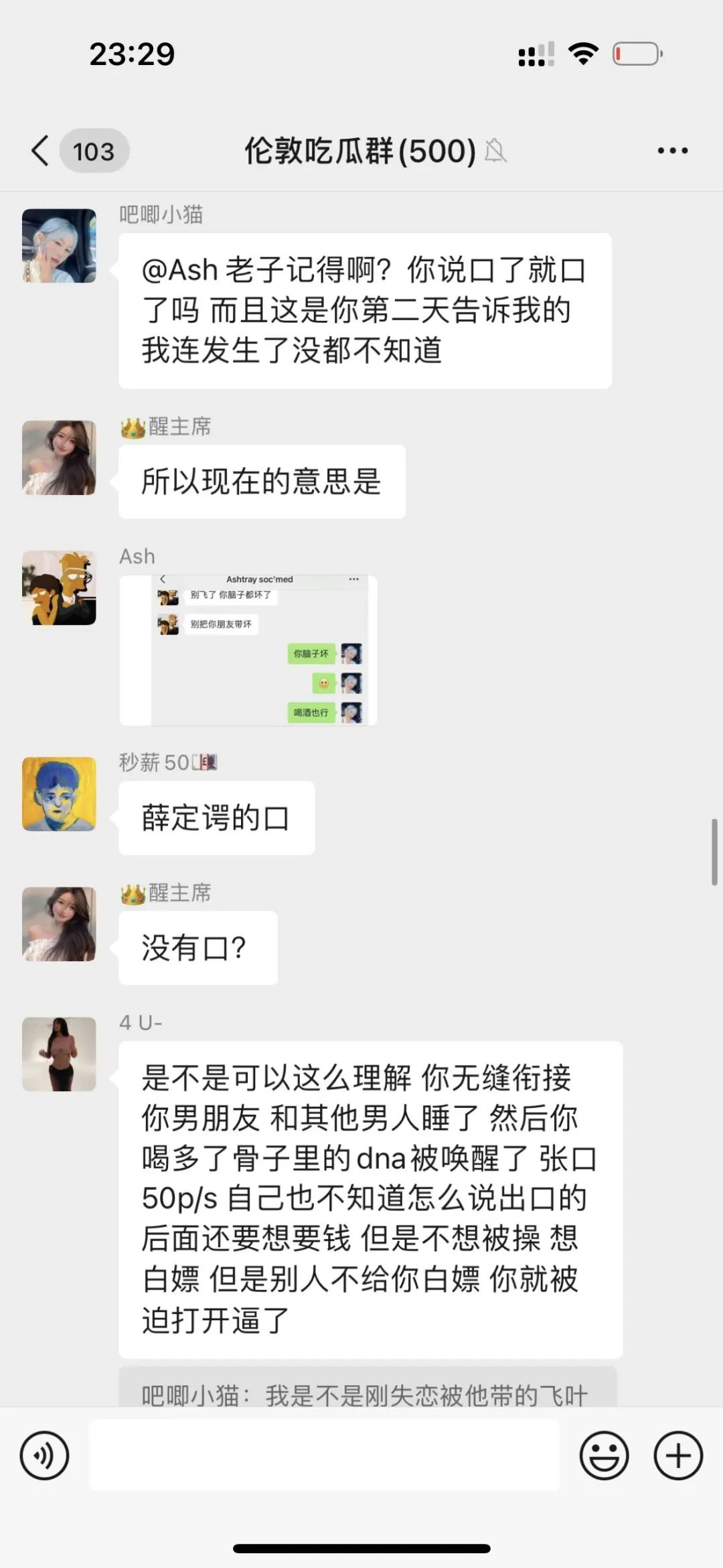723x1568 pixels.
Task: Open the screenshot image sent by Ash
Action: [x=248, y=650]
